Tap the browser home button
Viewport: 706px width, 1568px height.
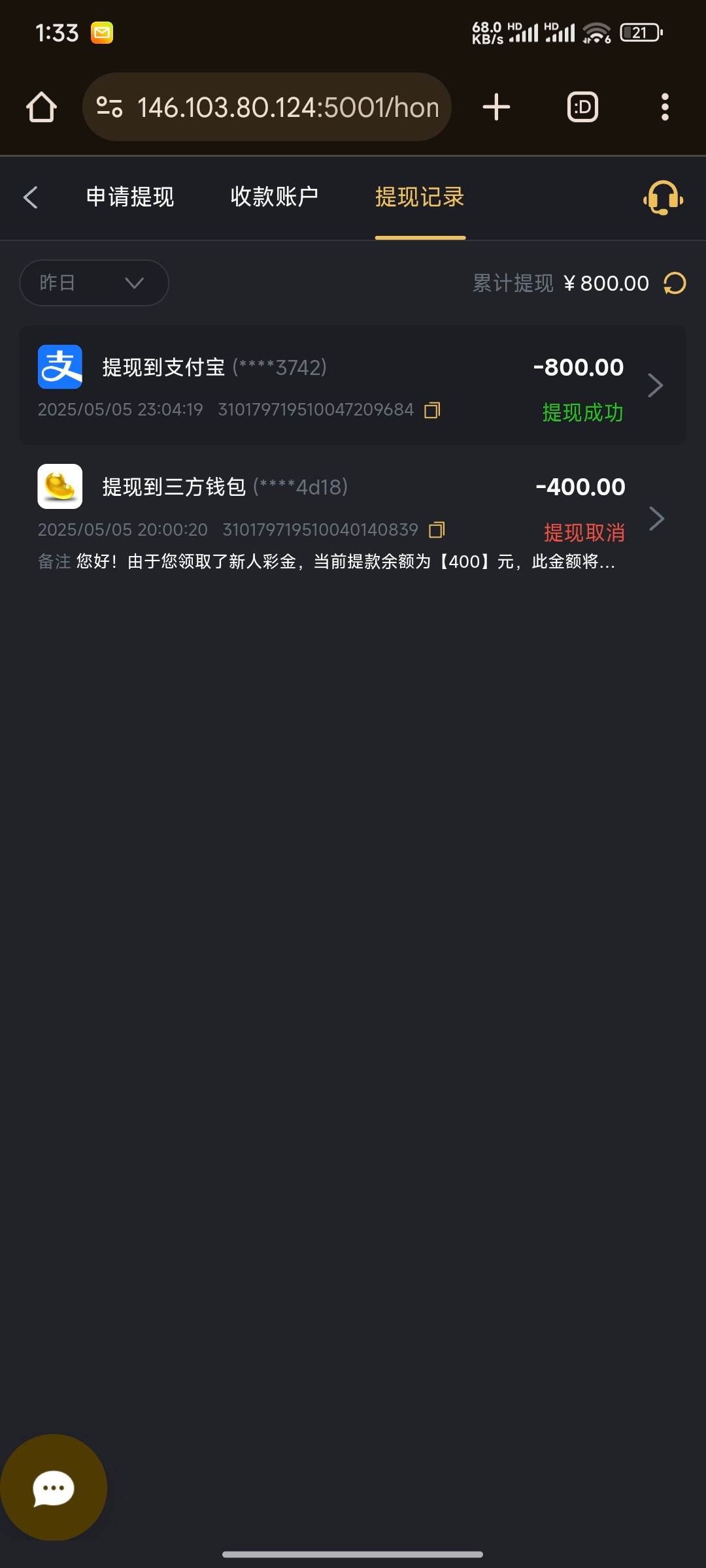pos(41,107)
